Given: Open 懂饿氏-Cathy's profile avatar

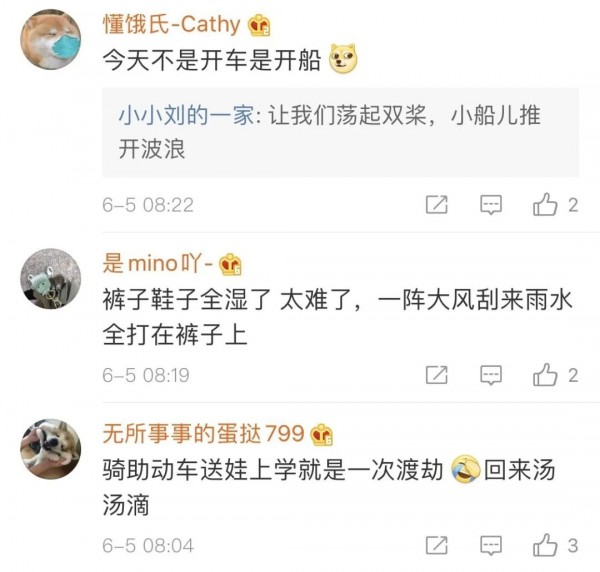Looking at the screenshot, I should [x=50, y=39].
